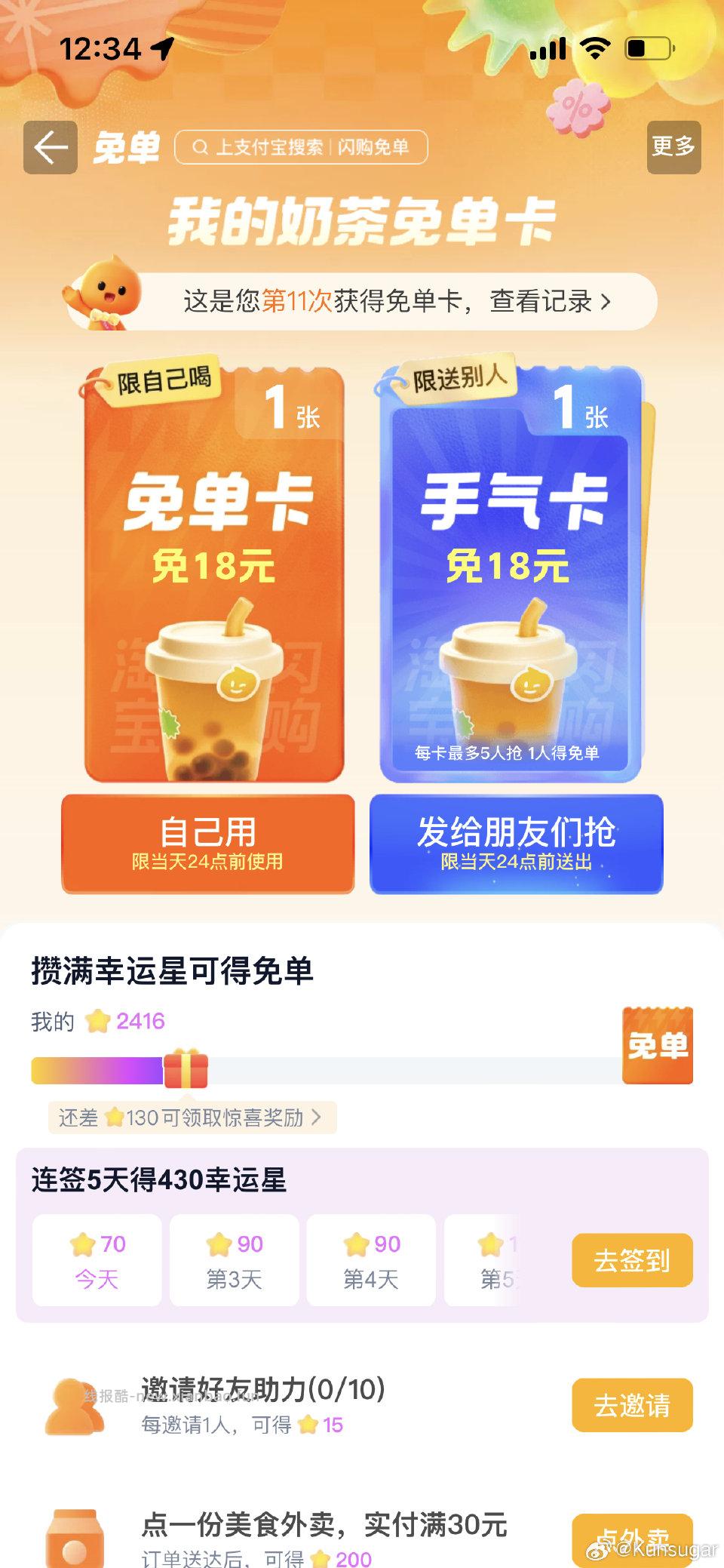Tap the magnifier in the search bar

(x=200, y=148)
